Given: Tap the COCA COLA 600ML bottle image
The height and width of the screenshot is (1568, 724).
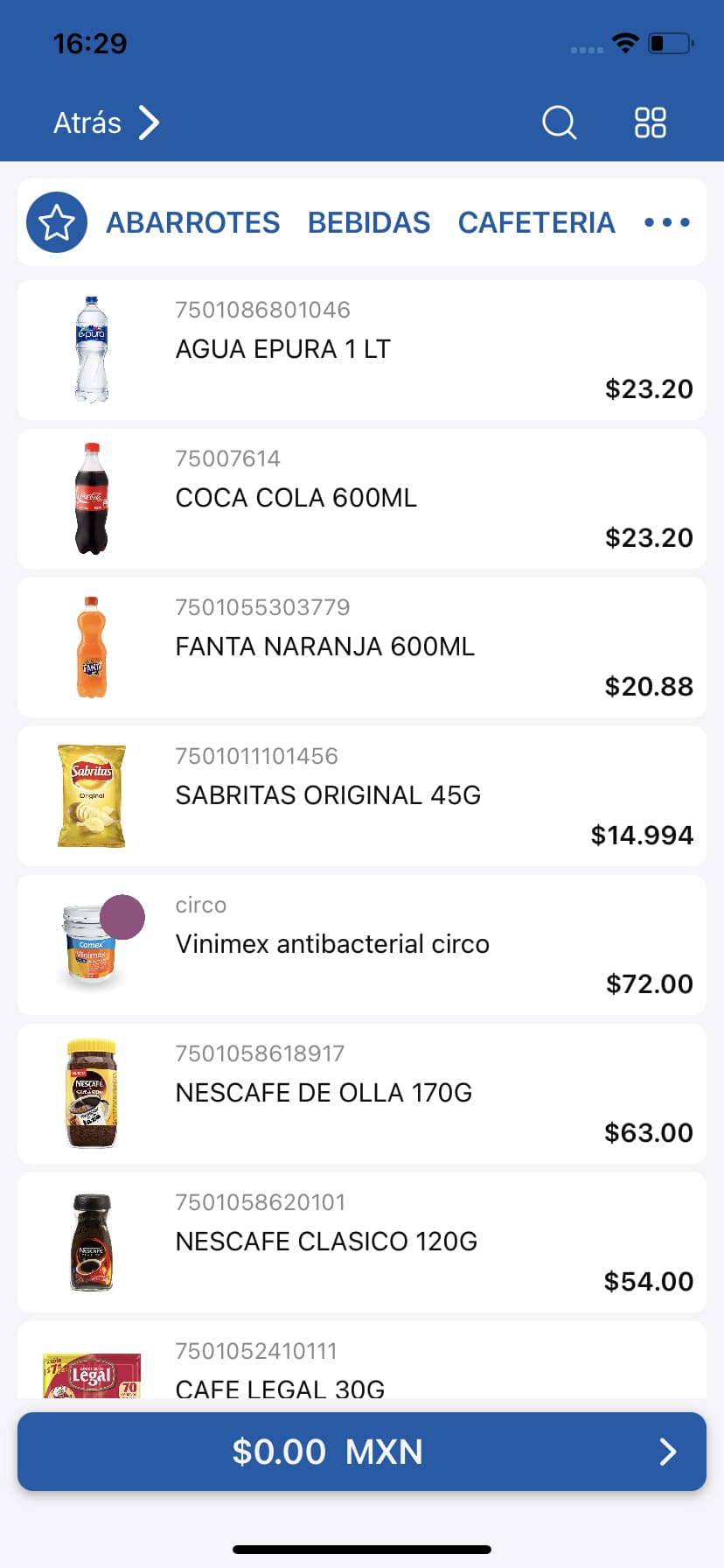Looking at the screenshot, I should (92, 499).
